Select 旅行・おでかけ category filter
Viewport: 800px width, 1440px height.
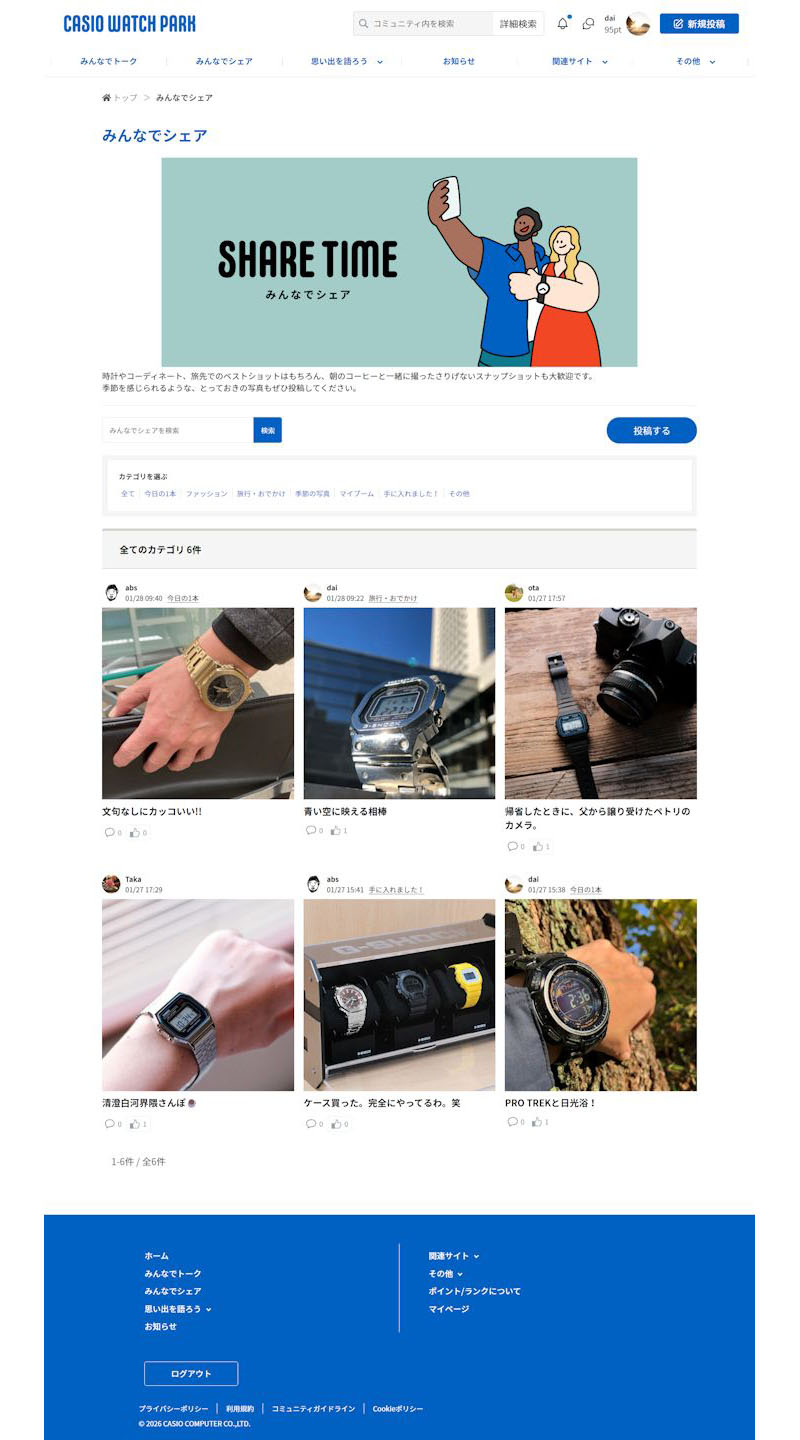coord(261,494)
